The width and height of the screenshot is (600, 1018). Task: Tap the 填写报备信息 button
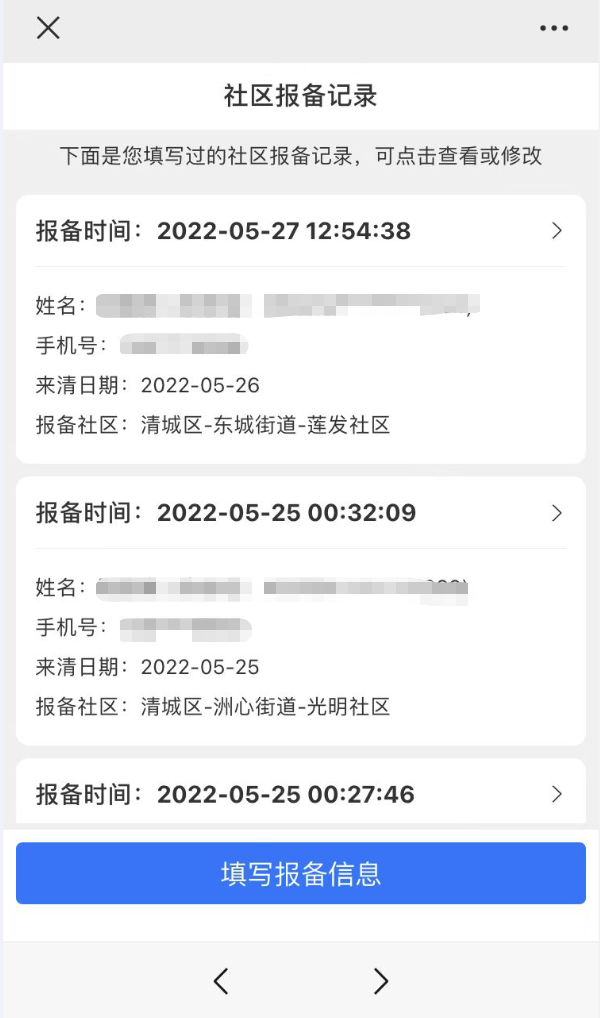coord(300,873)
